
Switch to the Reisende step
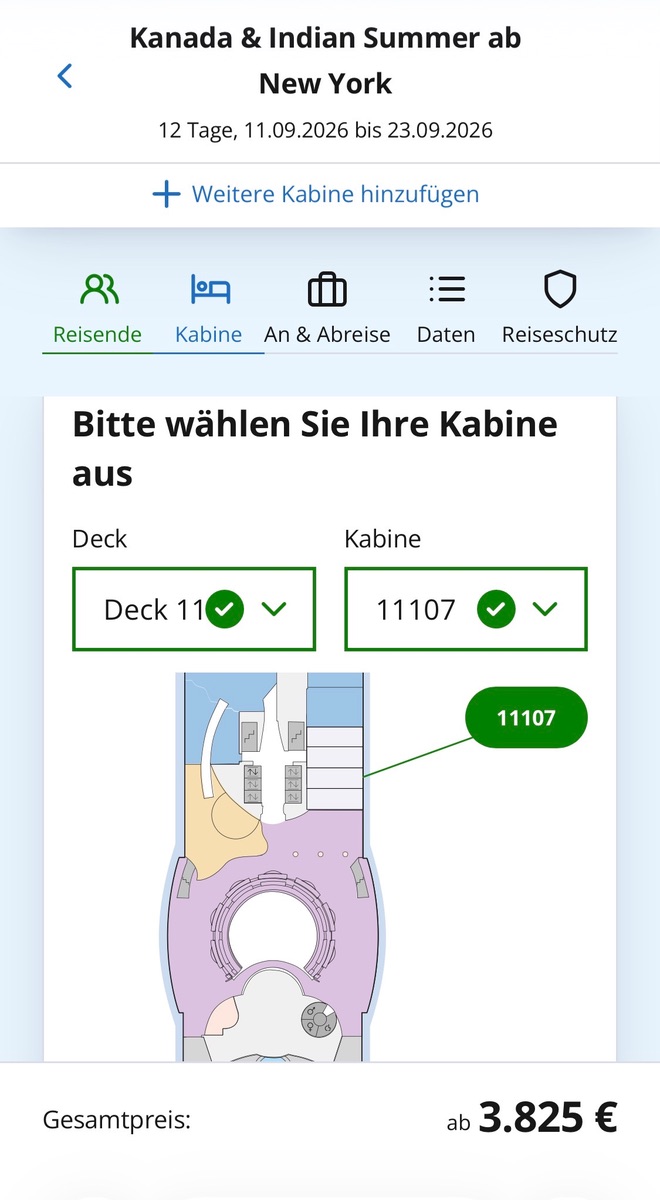pyautogui.click(x=98, y=309)
